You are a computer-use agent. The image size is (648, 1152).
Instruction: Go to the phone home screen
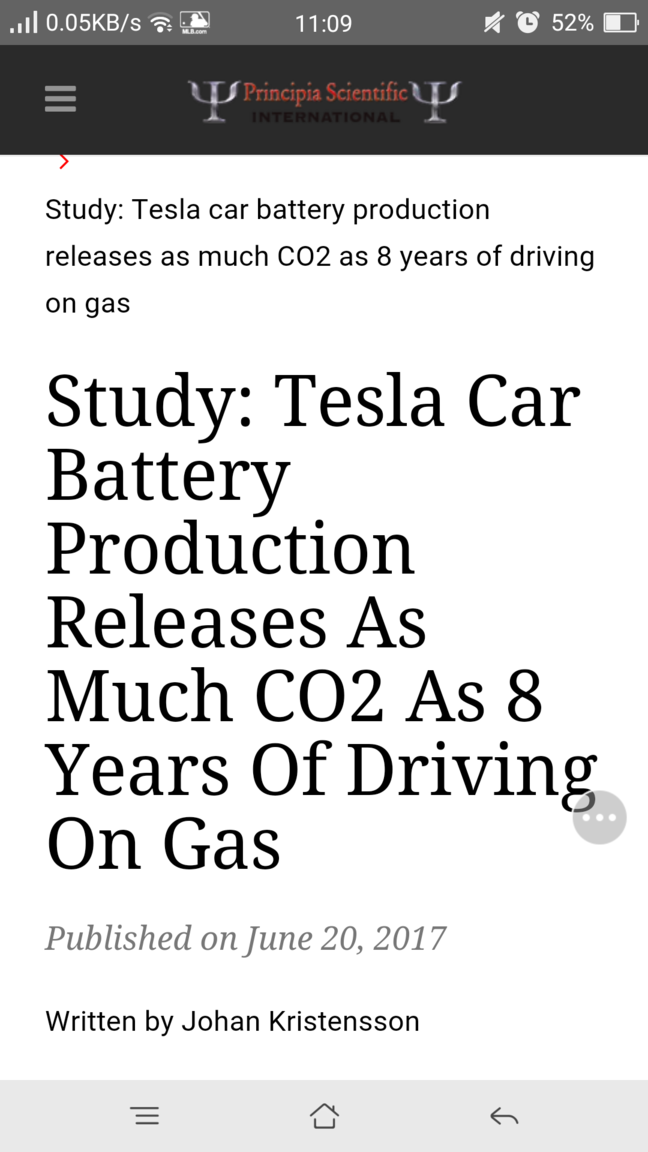click(324, 1116)
